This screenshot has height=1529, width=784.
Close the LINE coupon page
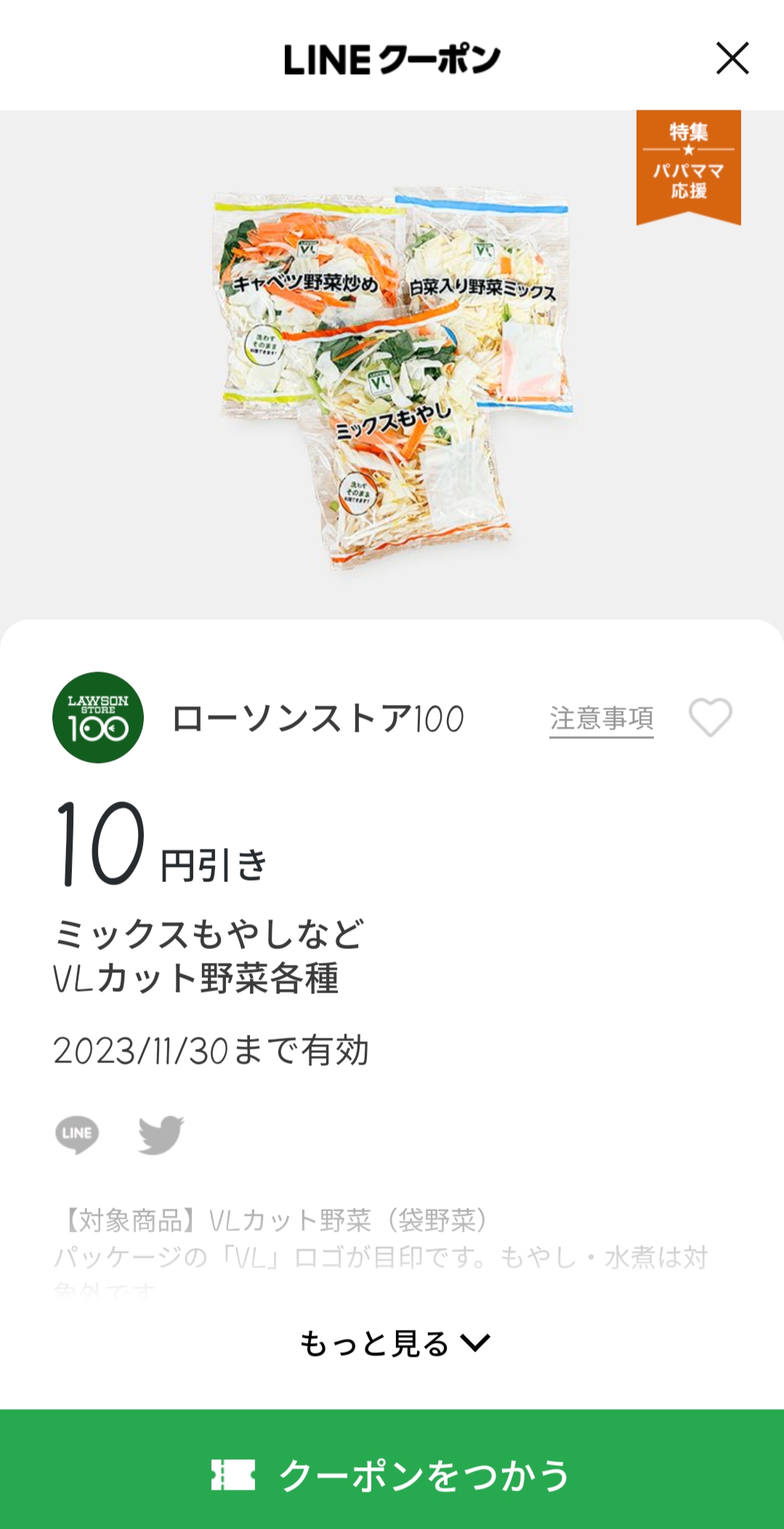point(732,58)
